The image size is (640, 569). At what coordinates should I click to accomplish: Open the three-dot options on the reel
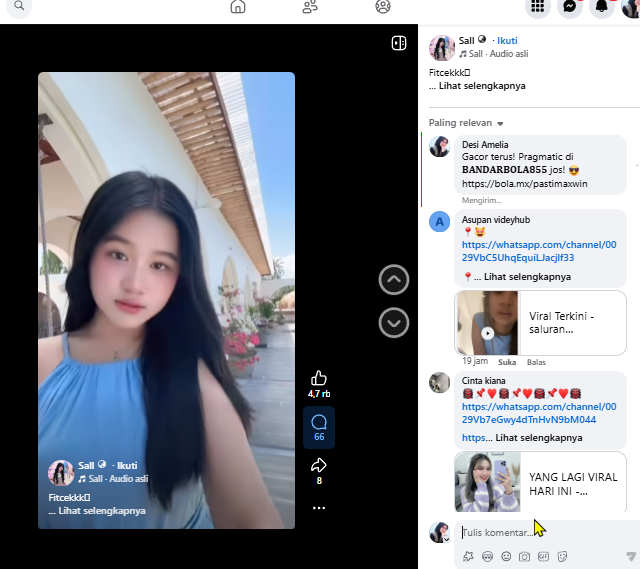319,508
